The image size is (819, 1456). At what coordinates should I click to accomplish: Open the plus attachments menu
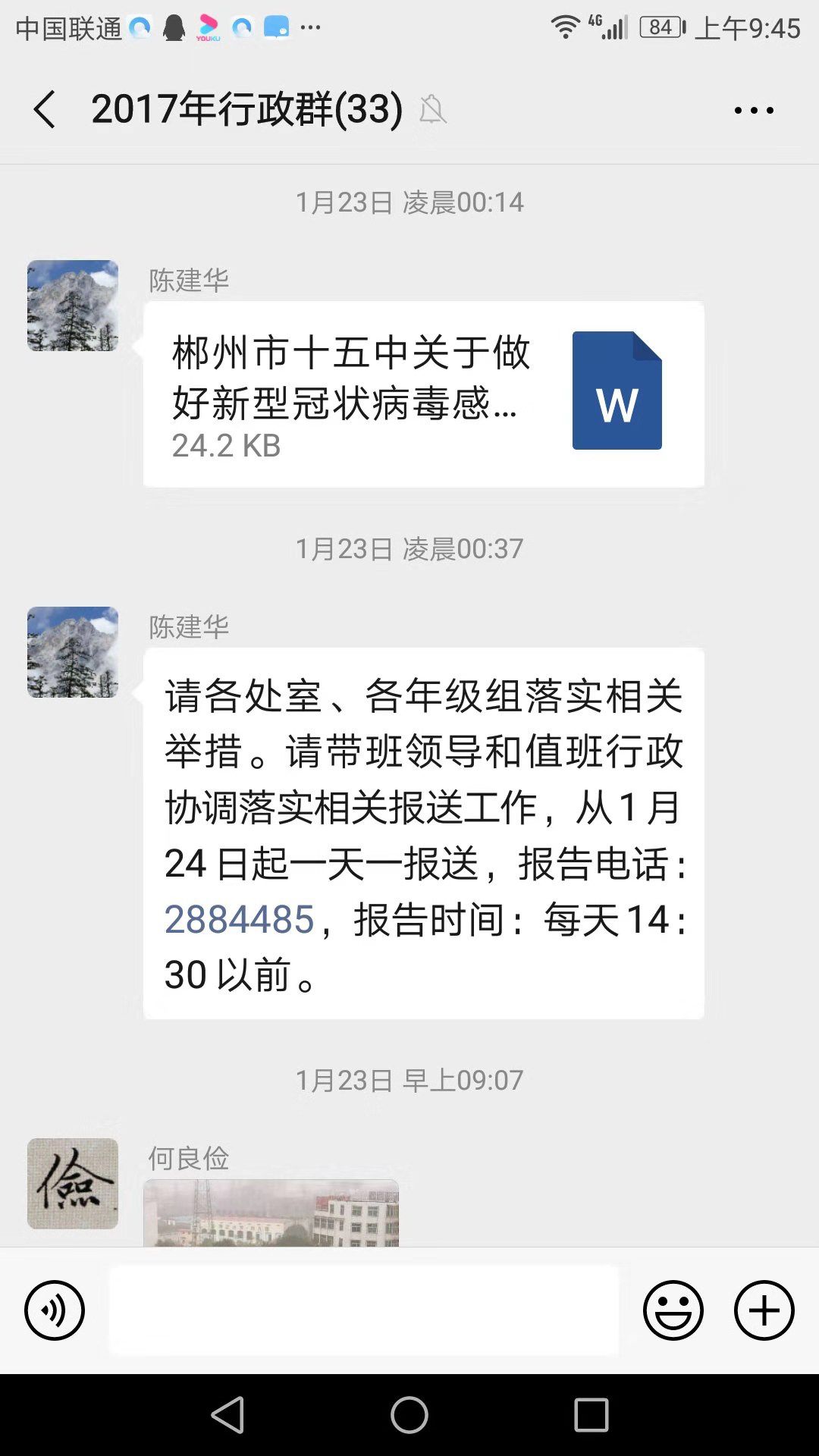tap(764, 1310)
